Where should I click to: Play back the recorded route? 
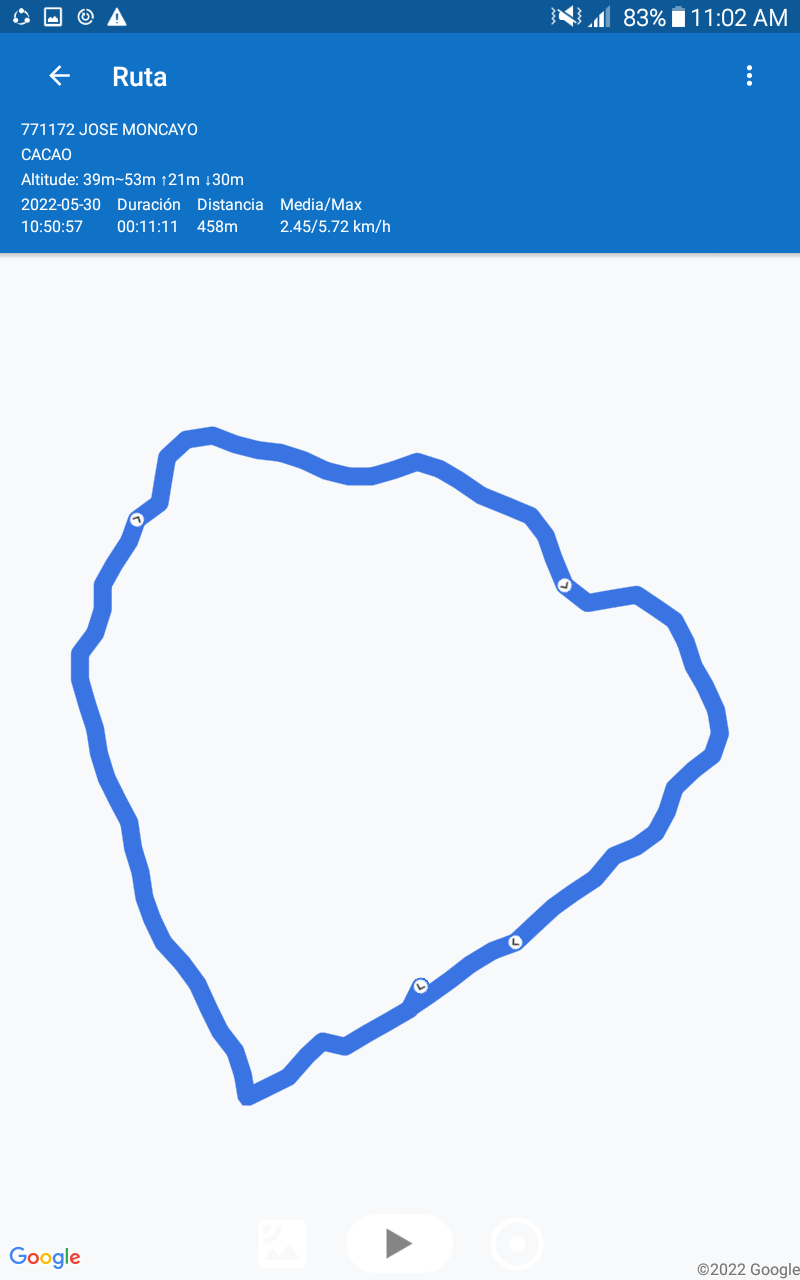(399, 1243)
